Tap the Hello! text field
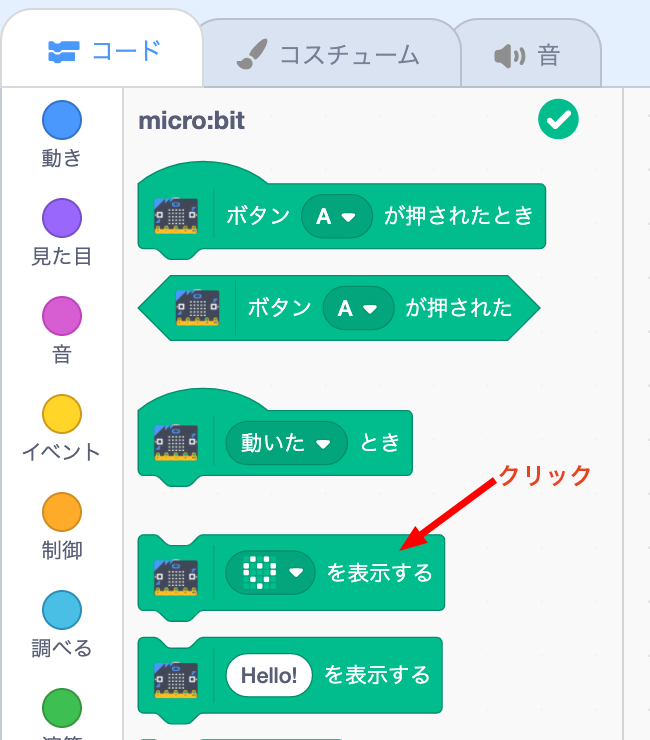This screenshot has height=740, width=650. [269, 675]
